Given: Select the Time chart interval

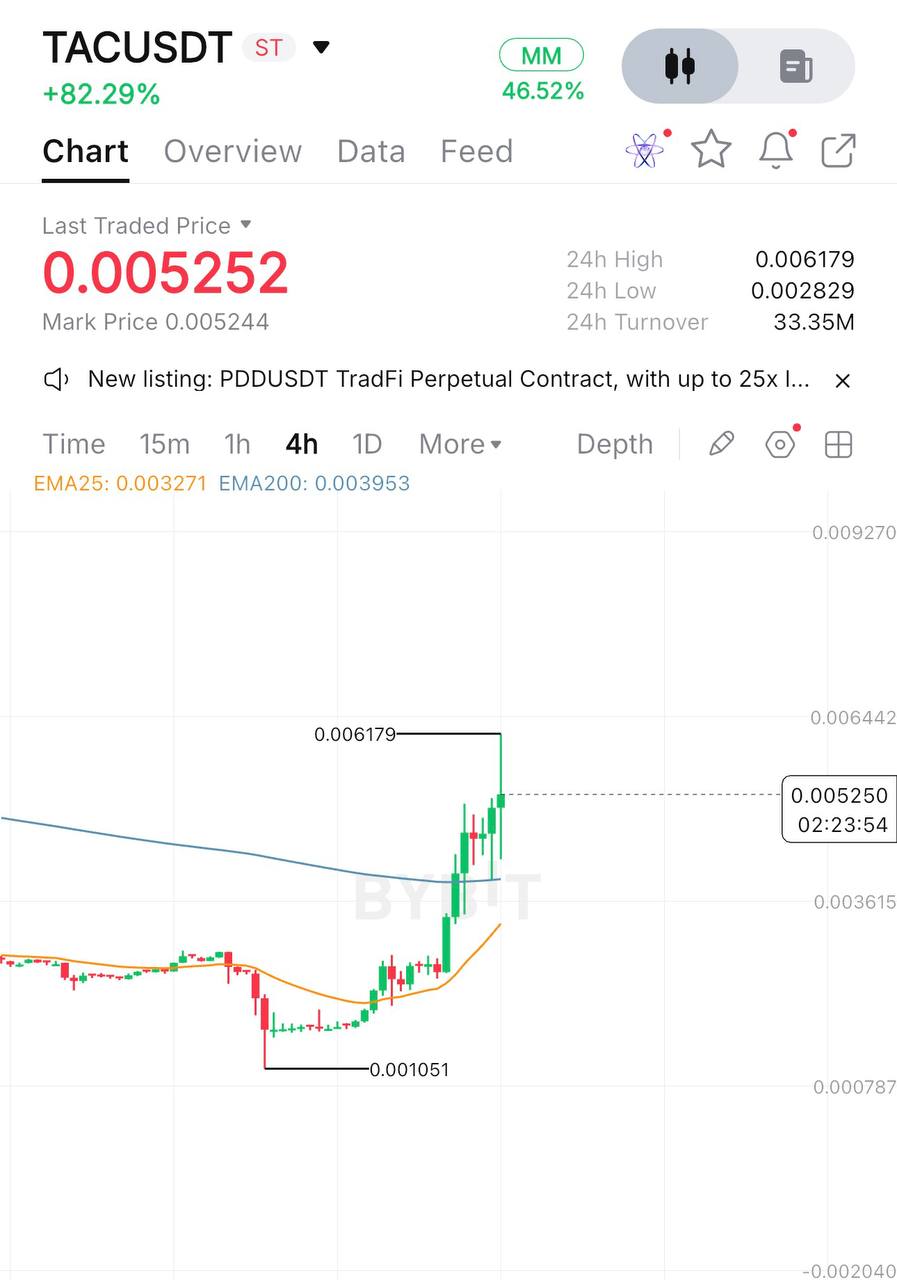Looking at the screenshot, I should (74, 444).
